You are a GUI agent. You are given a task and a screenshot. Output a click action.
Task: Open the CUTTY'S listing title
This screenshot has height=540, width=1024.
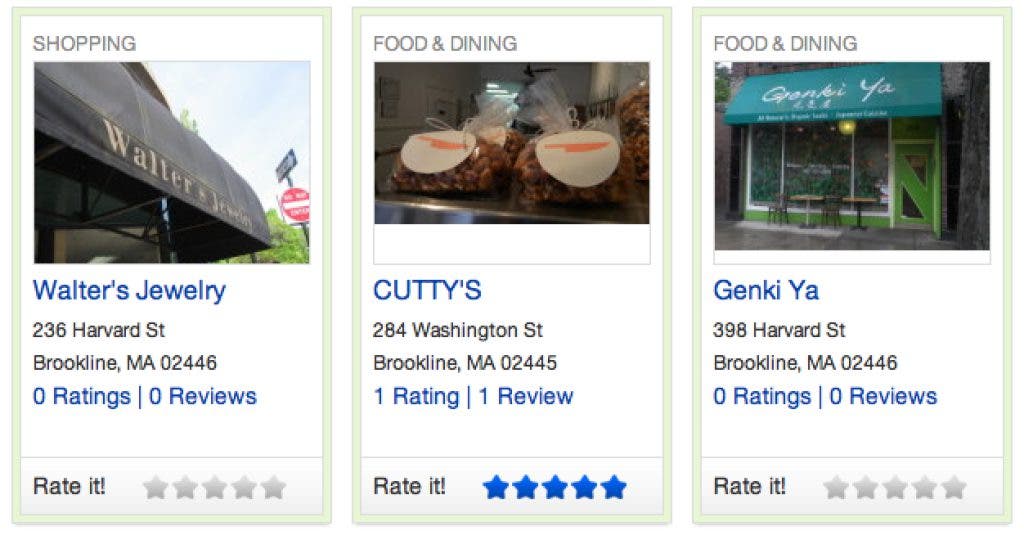(427, 290)
